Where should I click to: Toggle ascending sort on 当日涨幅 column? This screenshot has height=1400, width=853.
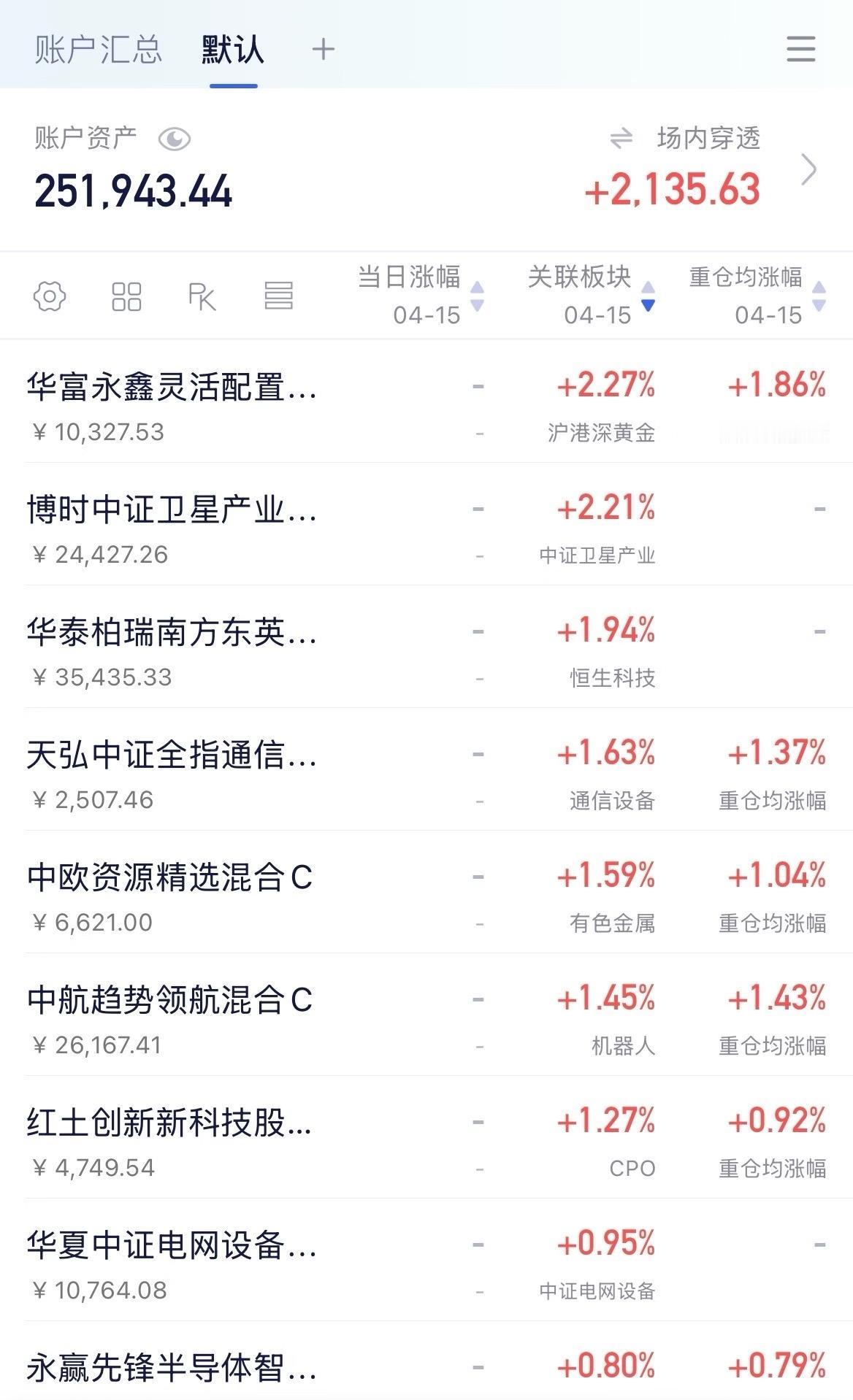pyautogui.click(x=476, y=286)
